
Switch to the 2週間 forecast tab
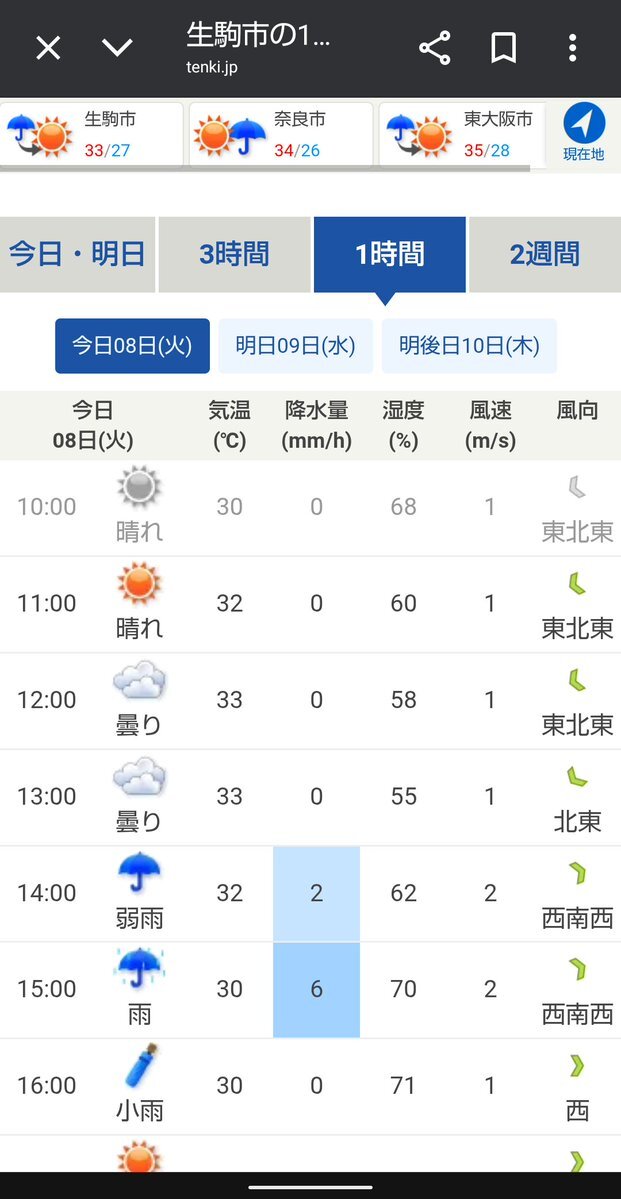point(545,255)
